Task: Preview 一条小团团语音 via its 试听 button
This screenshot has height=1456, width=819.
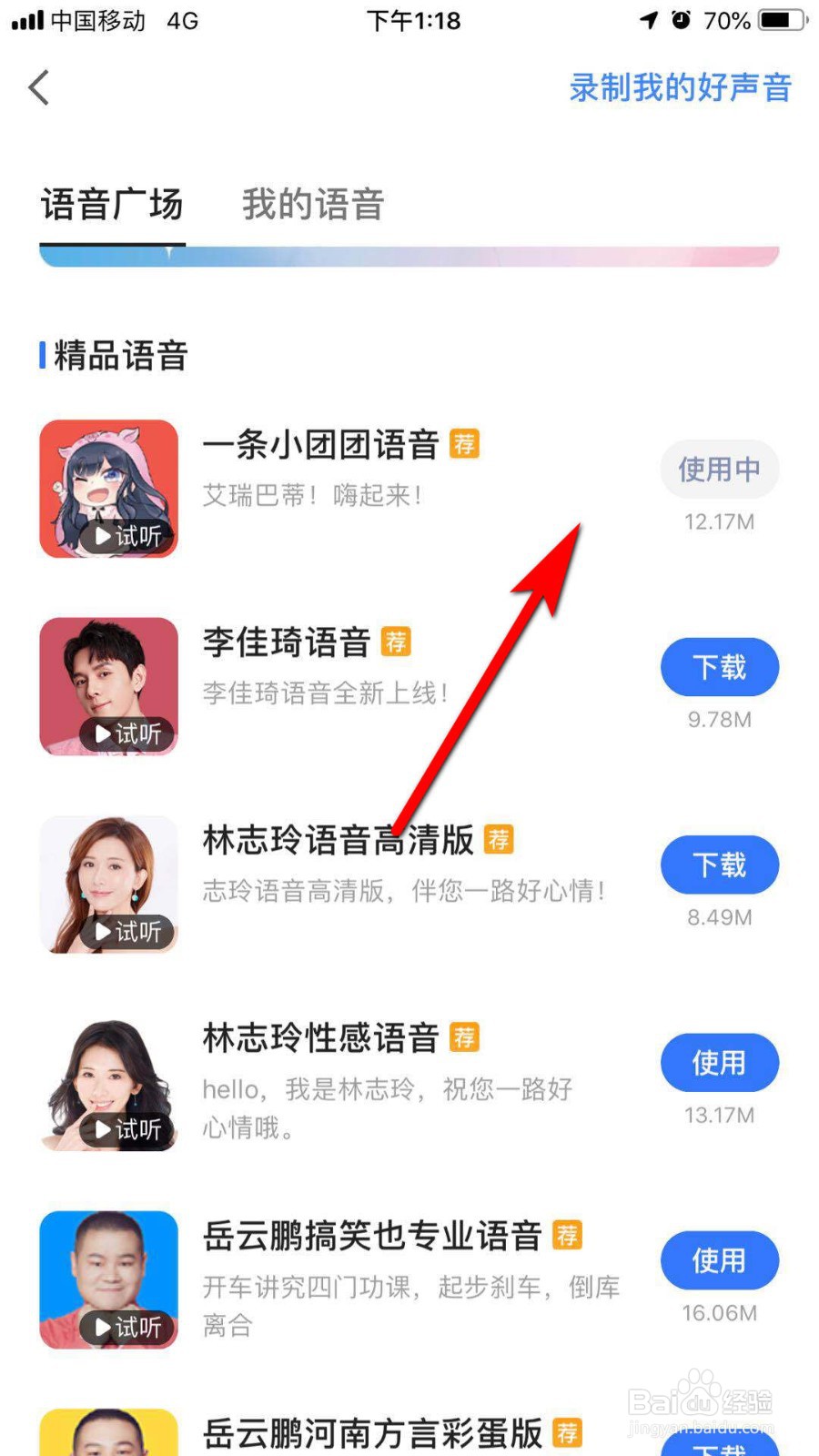Action: tap(126, 536)
